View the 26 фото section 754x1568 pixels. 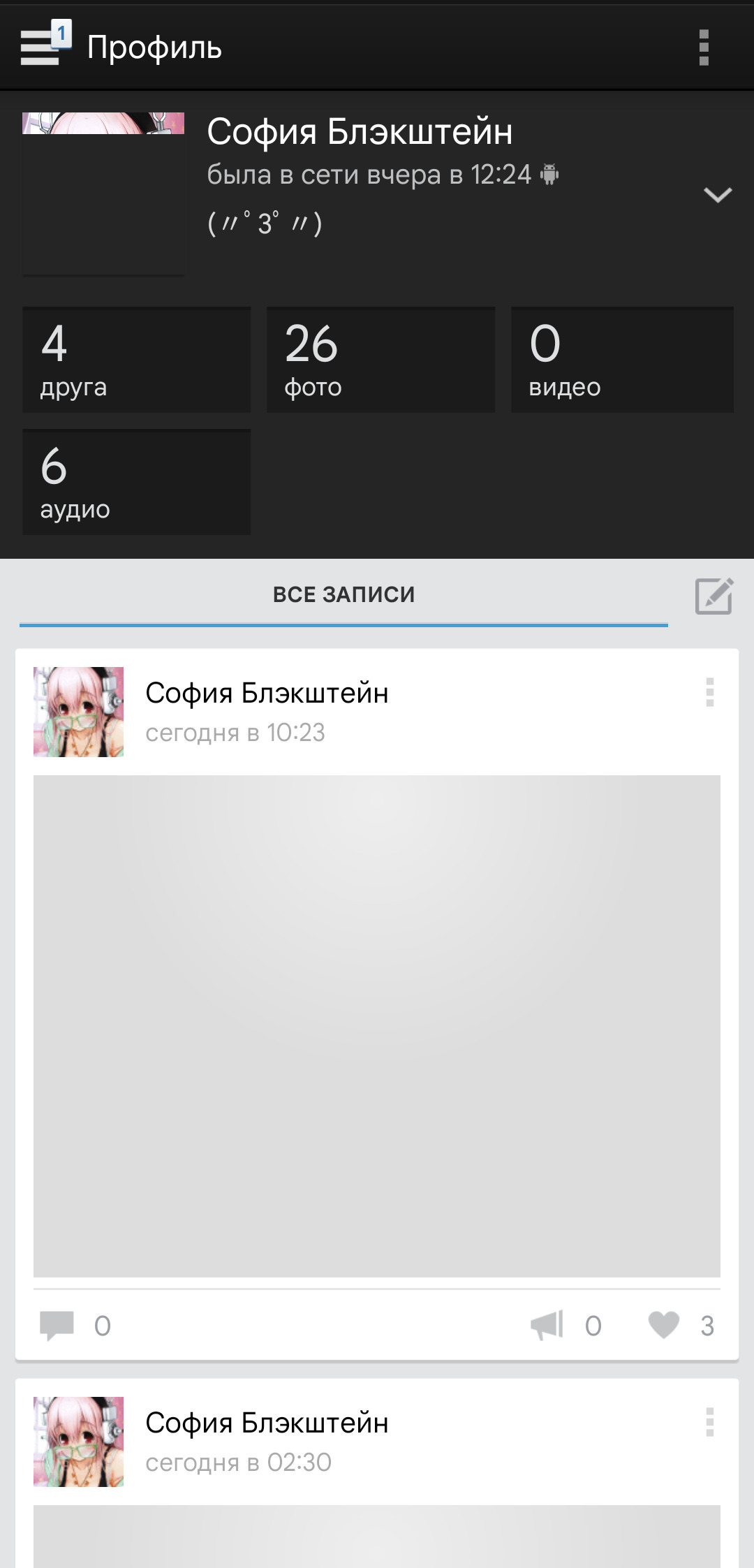point(380,360)
